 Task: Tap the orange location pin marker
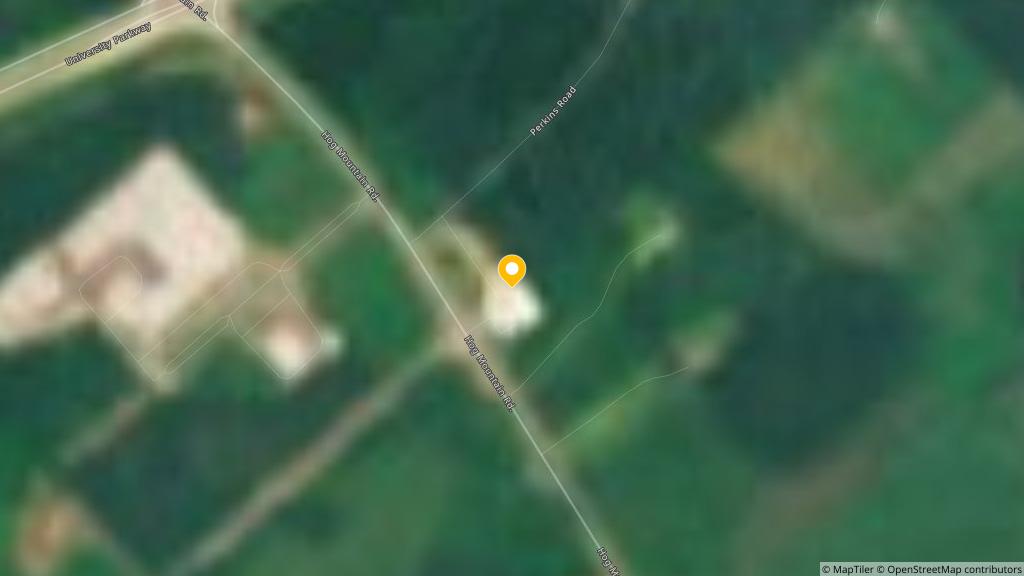point(512,270)
